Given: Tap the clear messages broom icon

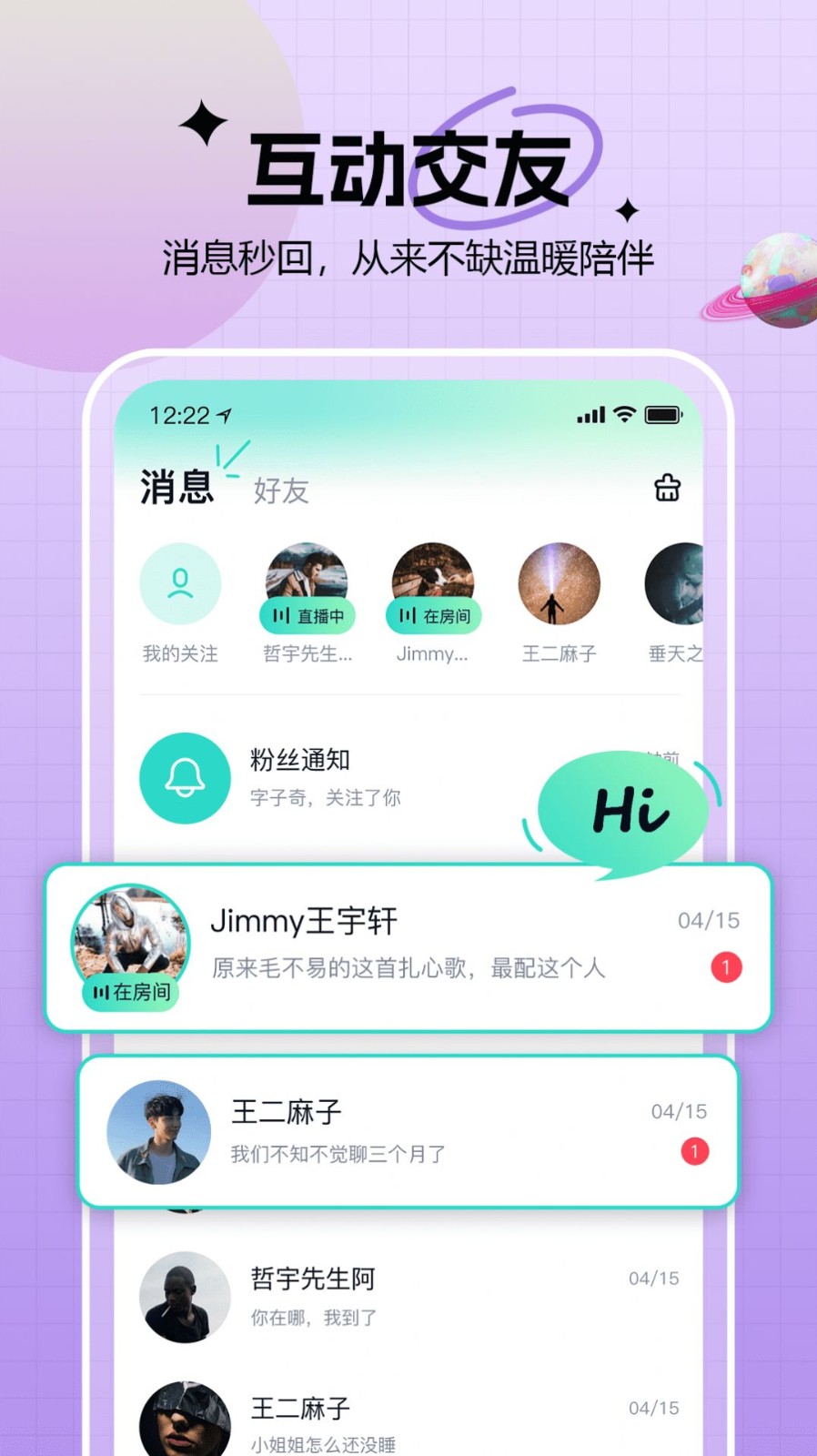Looking at the screenshot, I should point(667,489).
